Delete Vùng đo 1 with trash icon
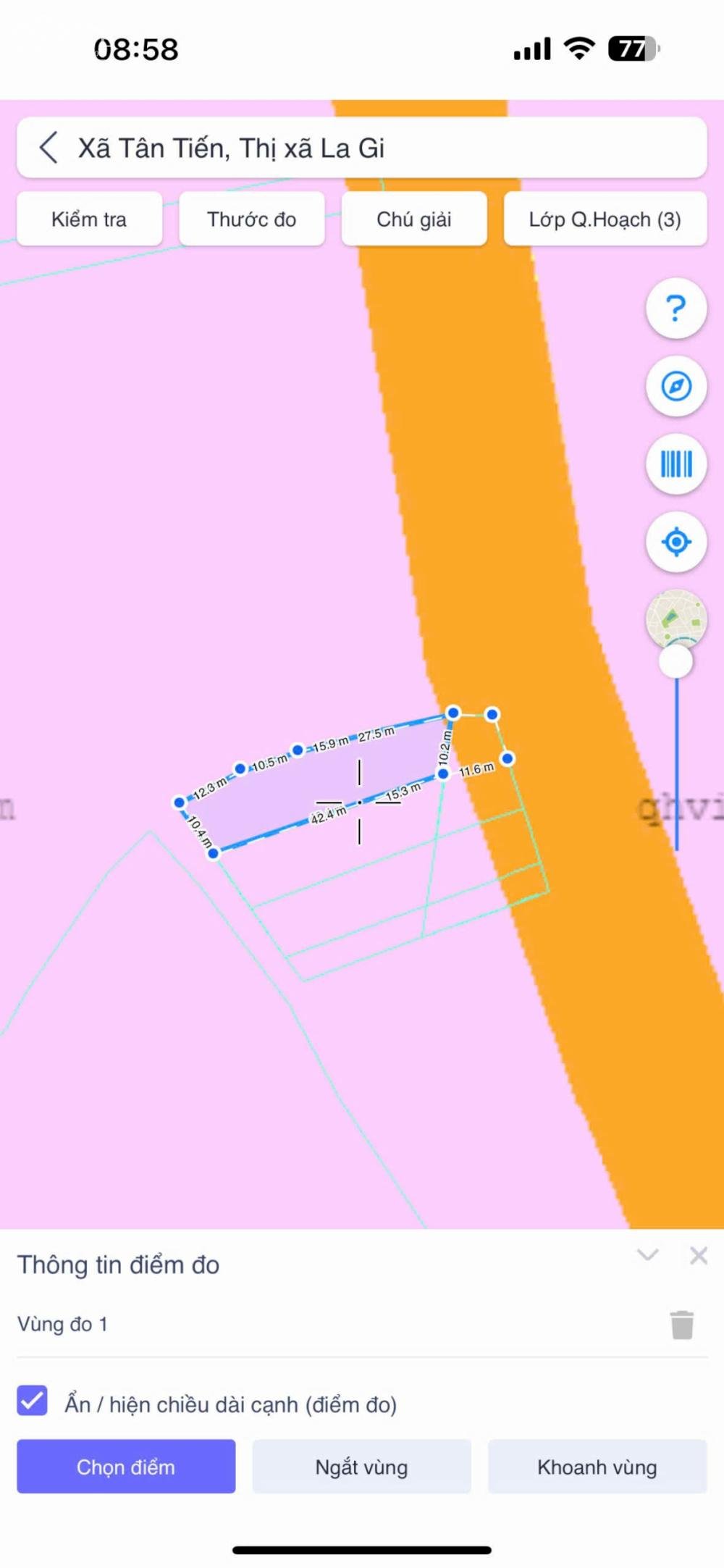The width and height of the screenshot is (724, 1568). point(682,1325)
